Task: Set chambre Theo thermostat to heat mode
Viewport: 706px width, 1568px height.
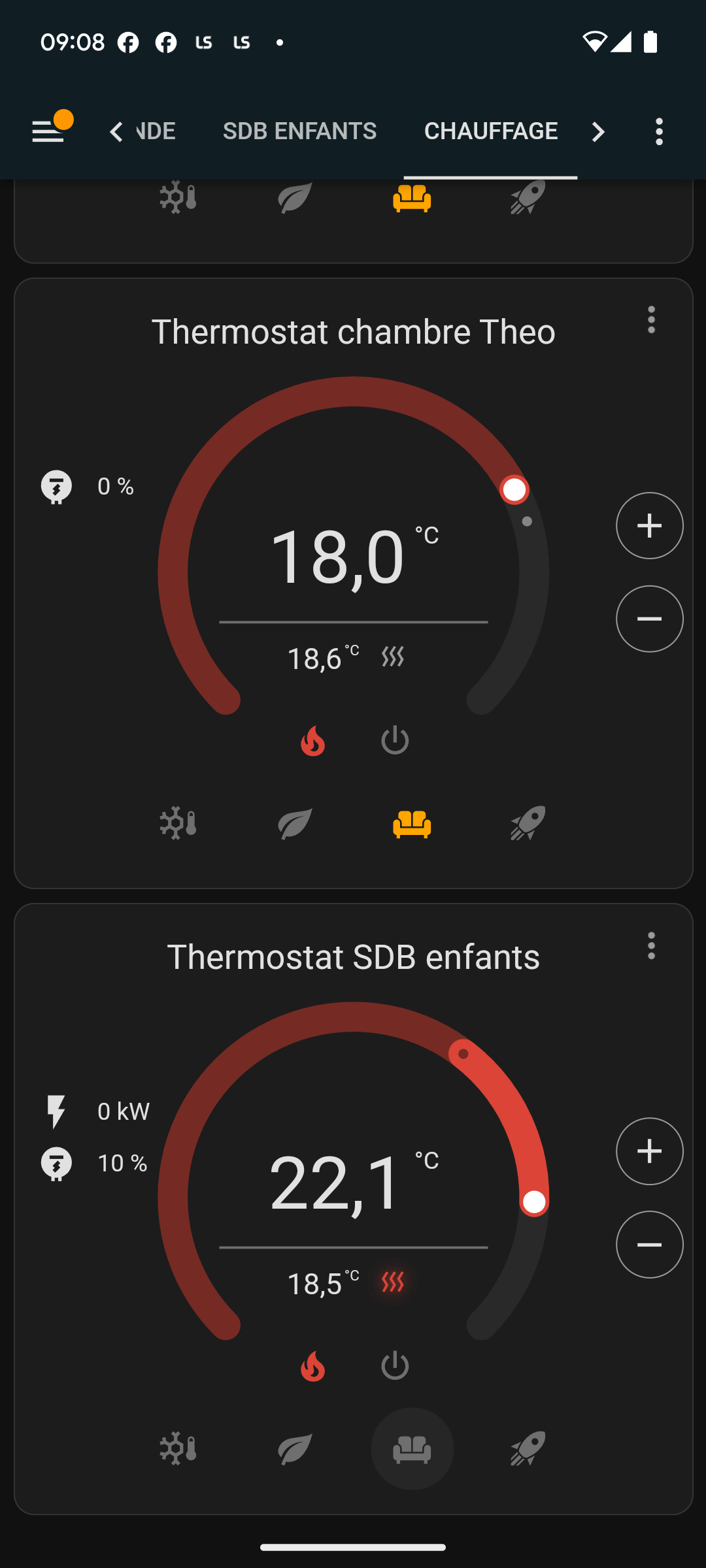Action: 312,740
